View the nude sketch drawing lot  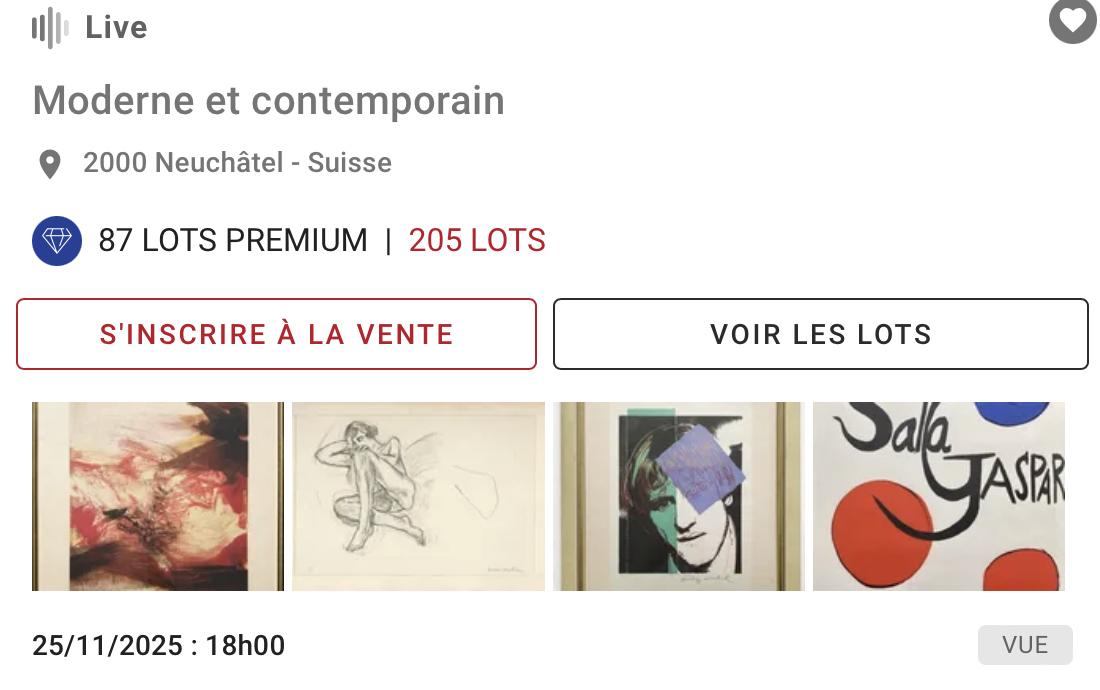(418, 496)
